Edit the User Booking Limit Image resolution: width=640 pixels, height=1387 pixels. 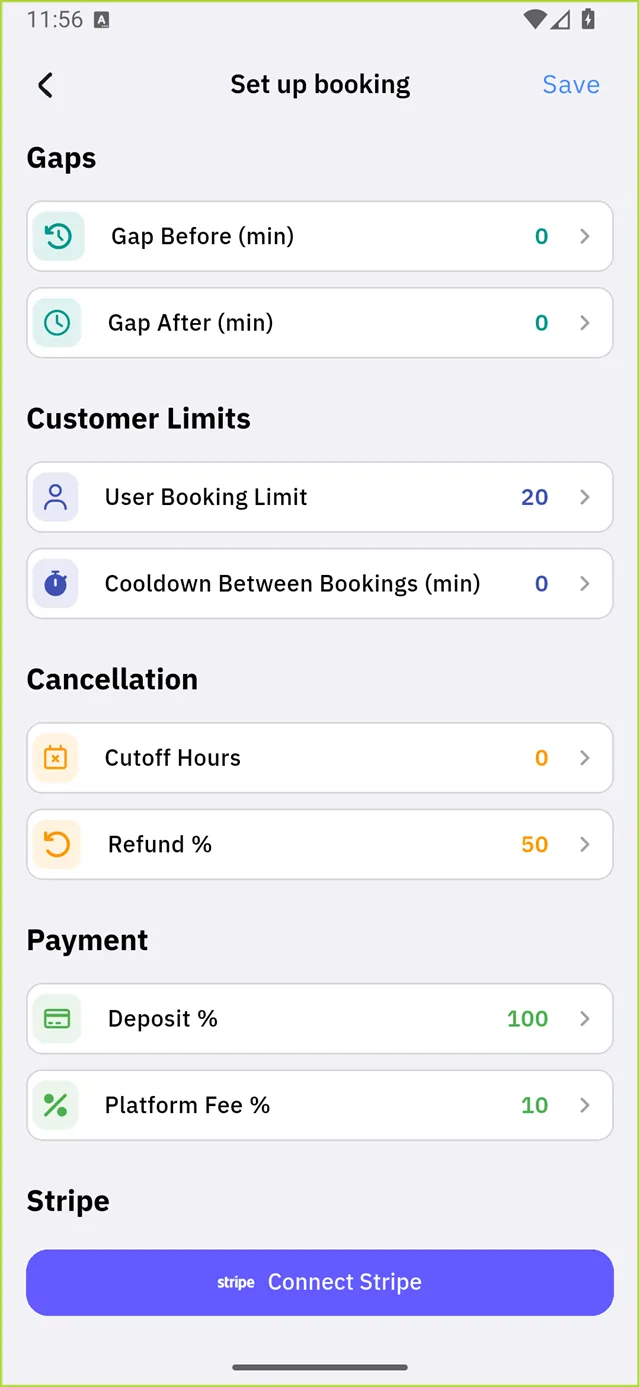pyautogui.click(x=320, y=497)
